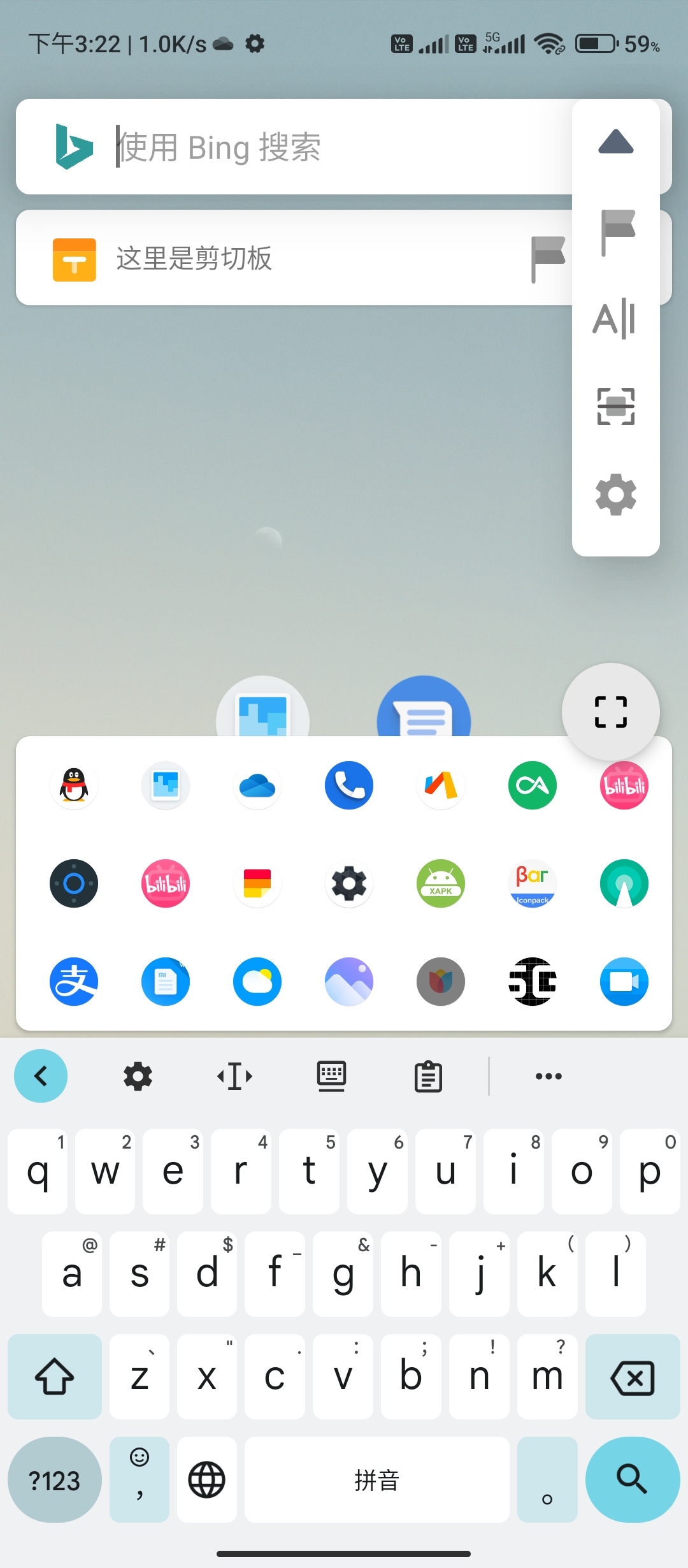Tap the text cursor icon in side menu
The width and height of the screenshot is (688, 1568).
[614, 318]
